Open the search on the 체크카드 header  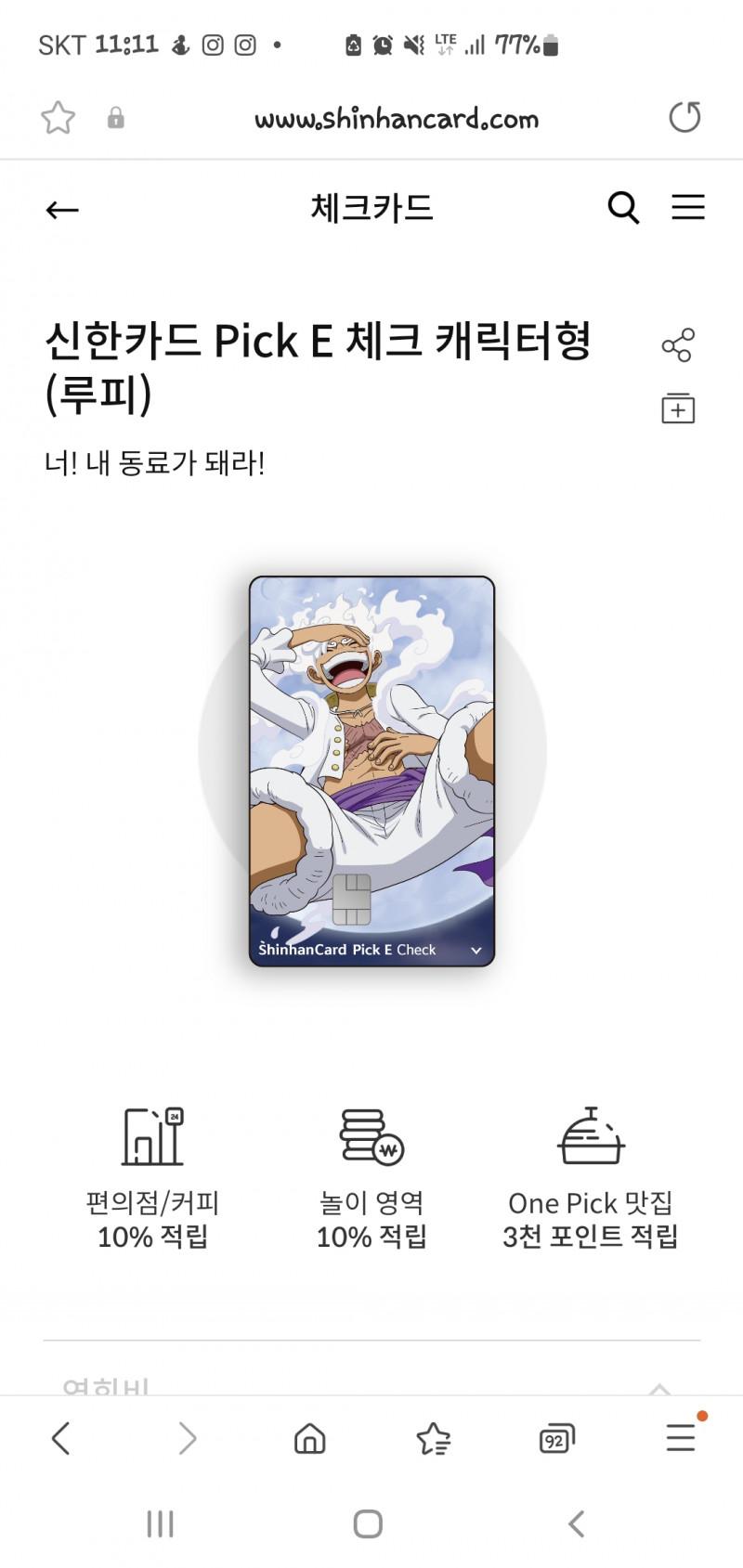[623, 208]
